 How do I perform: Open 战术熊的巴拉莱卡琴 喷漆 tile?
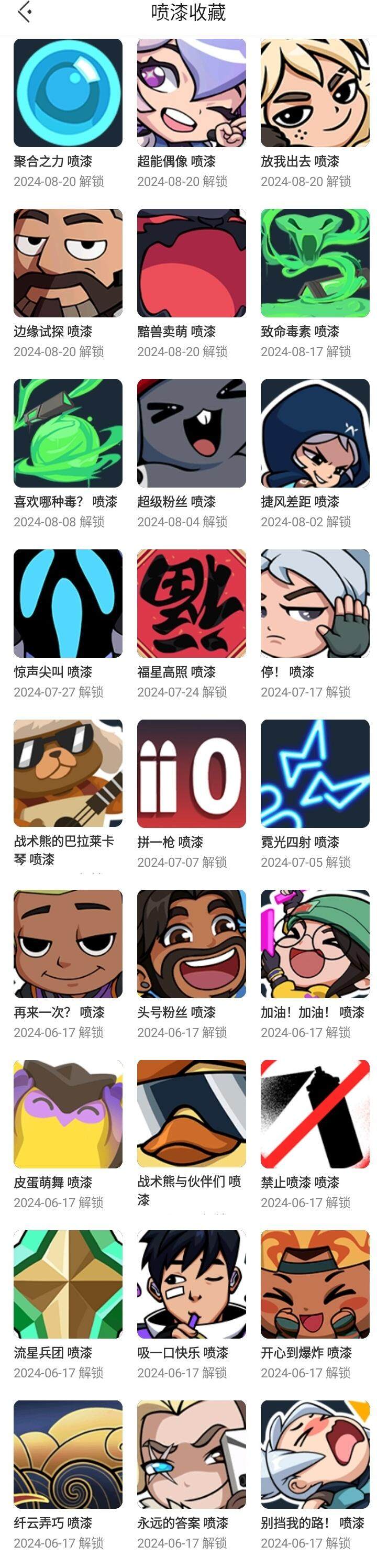coord(68,774)
